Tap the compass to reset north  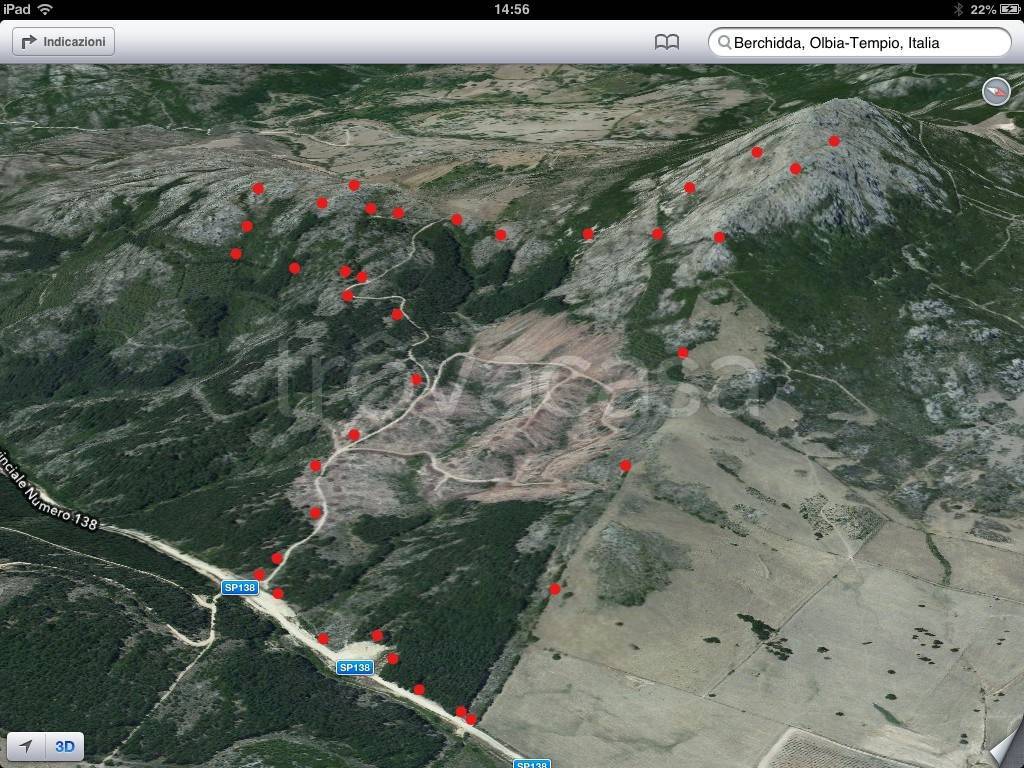996,91
